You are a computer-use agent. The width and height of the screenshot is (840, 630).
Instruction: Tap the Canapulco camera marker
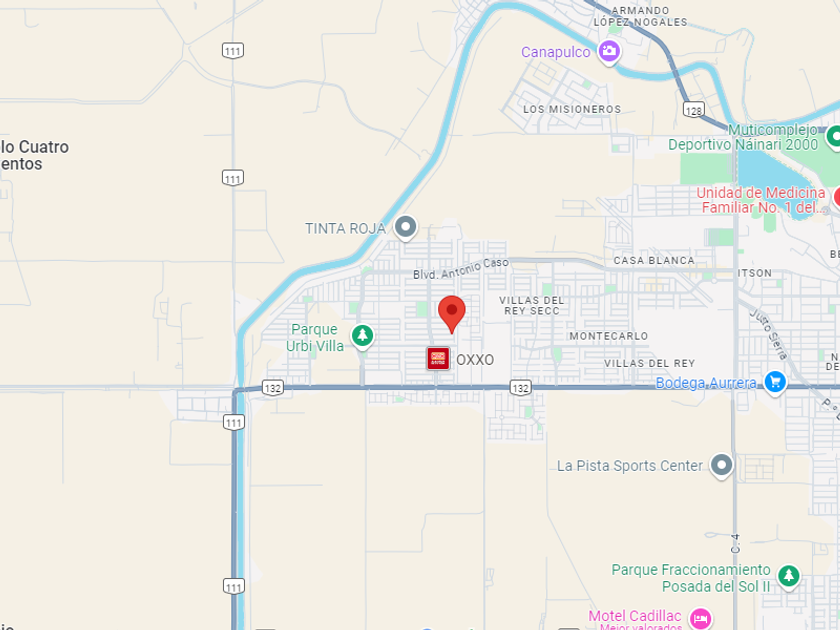pos(609,52)
